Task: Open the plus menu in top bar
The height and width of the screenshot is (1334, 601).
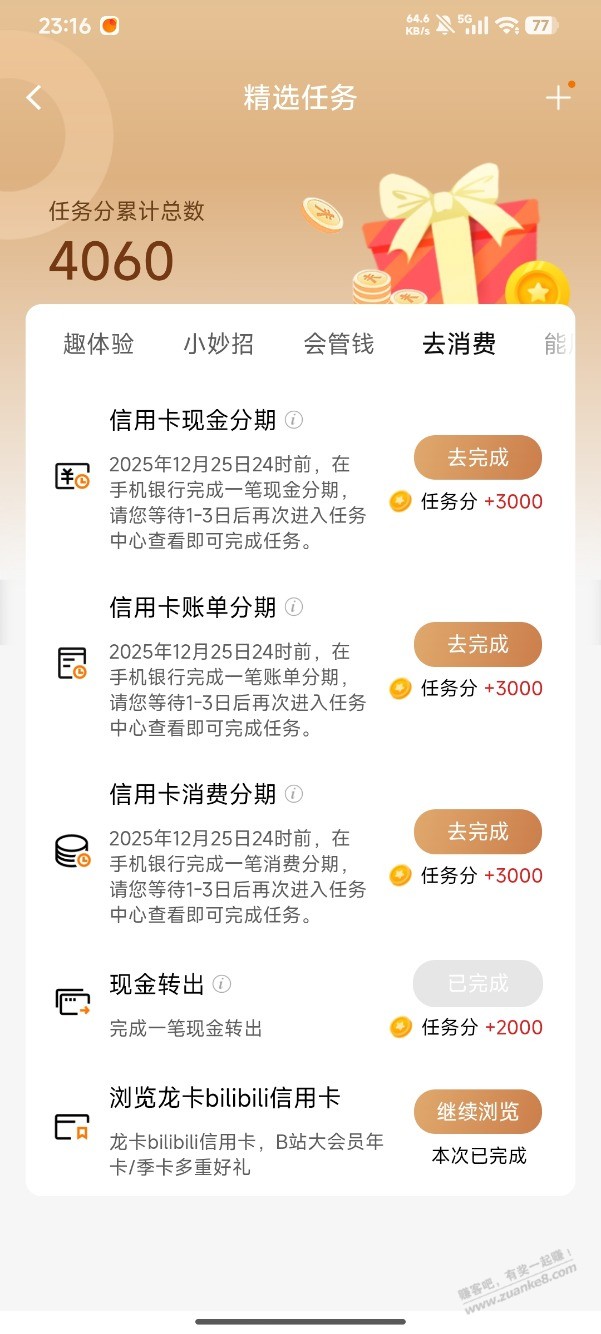Action: (x=557, y=97)
